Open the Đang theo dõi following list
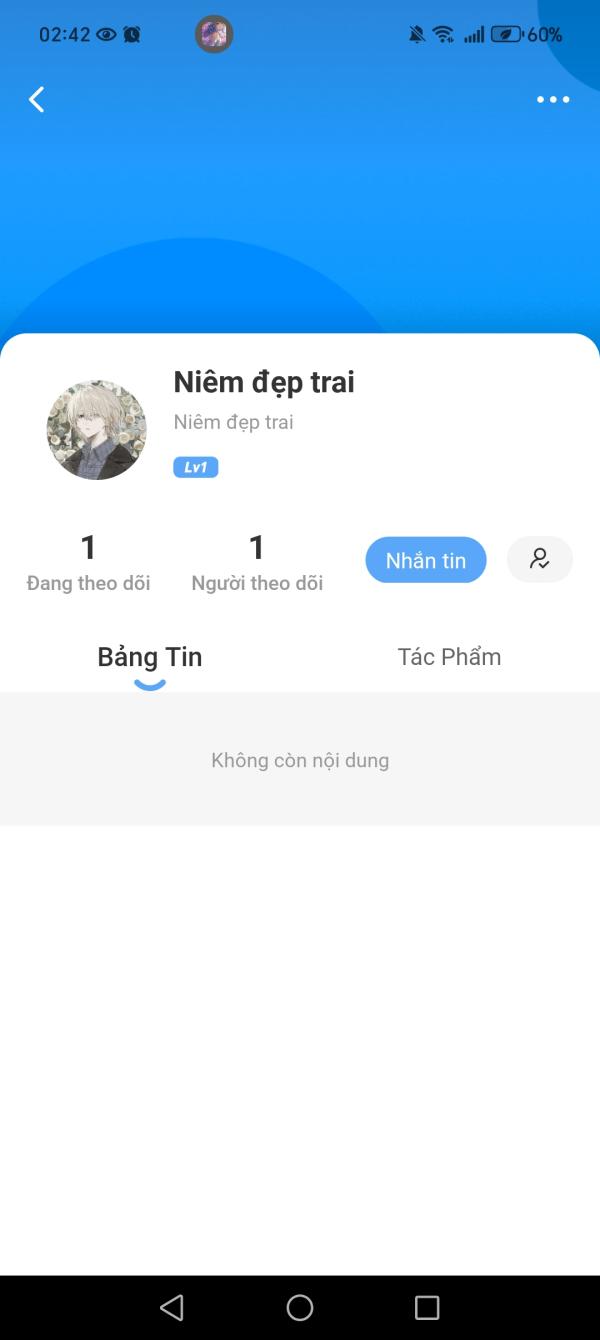Viewport: 600px width, 1340px height. tap(88, 562)
